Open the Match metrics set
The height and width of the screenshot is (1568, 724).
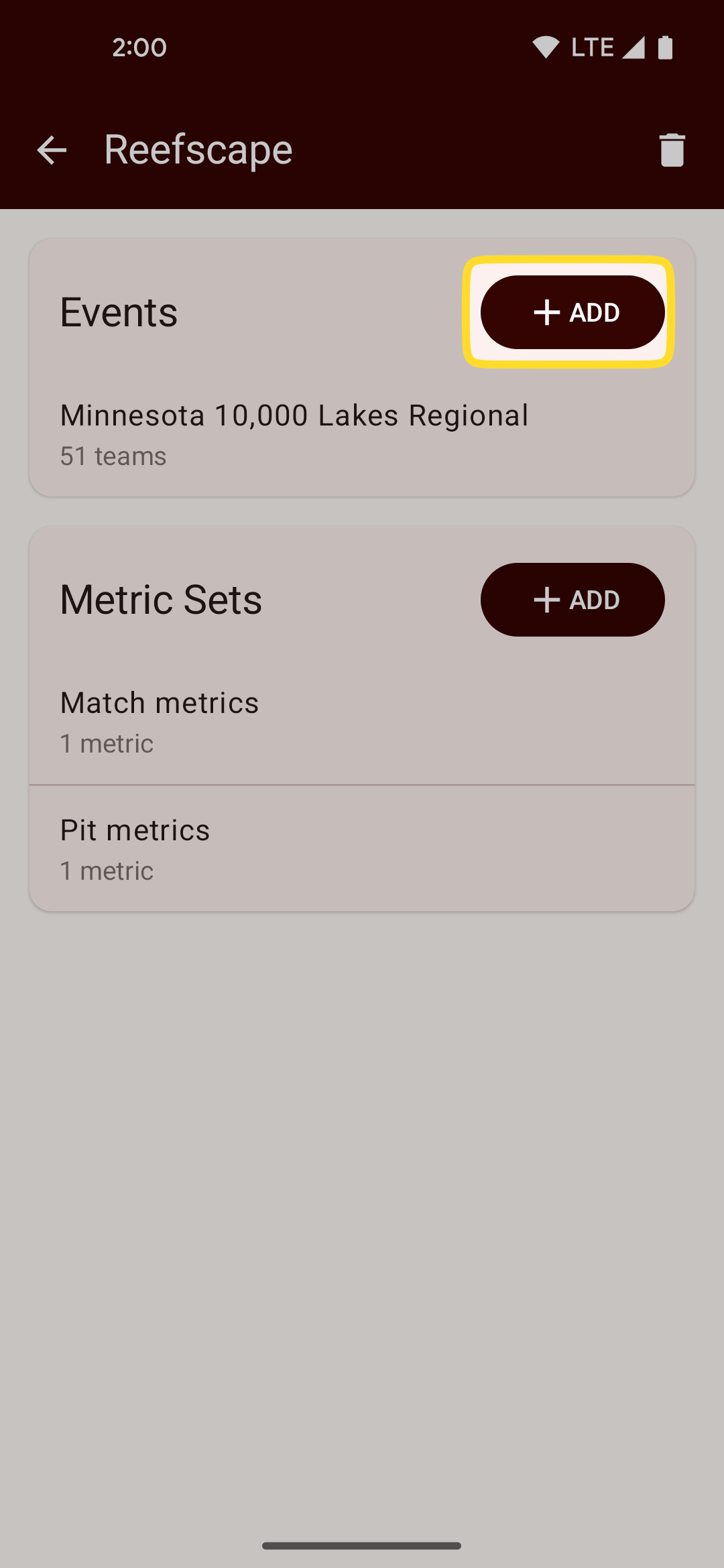pyautogui.click(x=362, y=722)
